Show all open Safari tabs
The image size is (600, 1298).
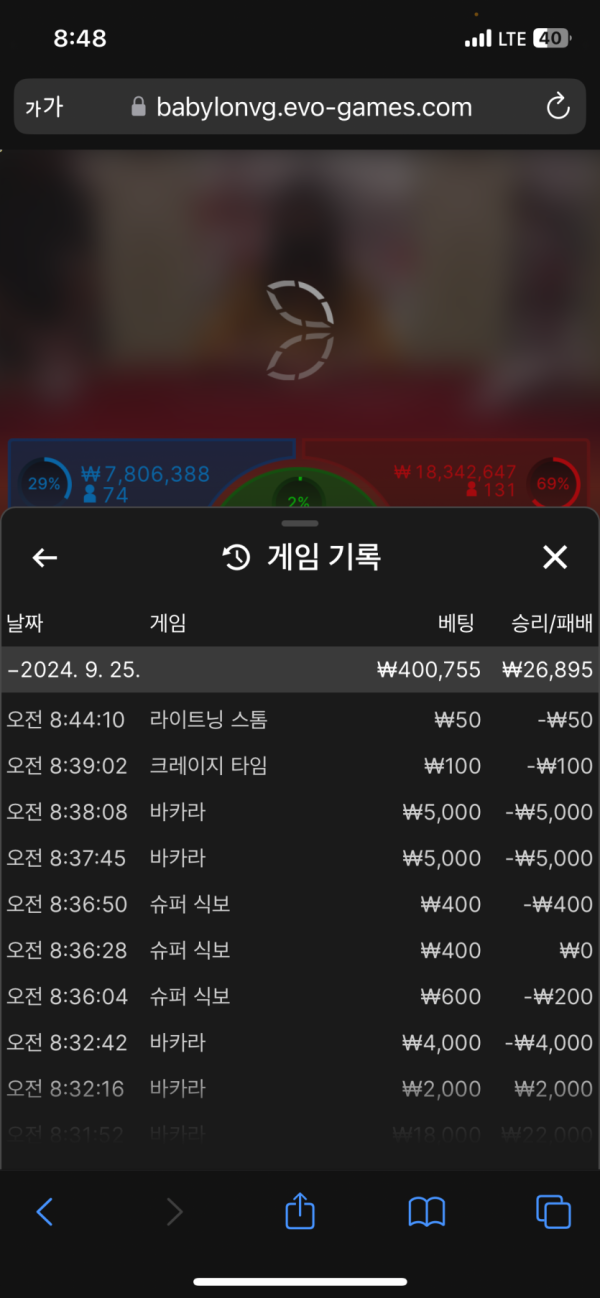click(553, 1212)
